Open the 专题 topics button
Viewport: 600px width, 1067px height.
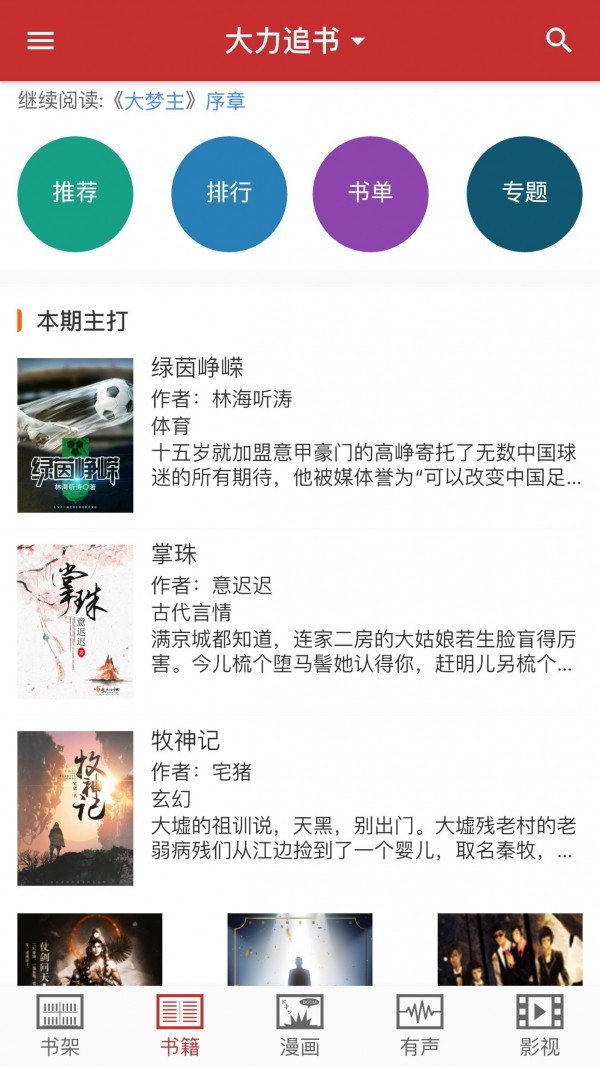click(x=524, y=193)
